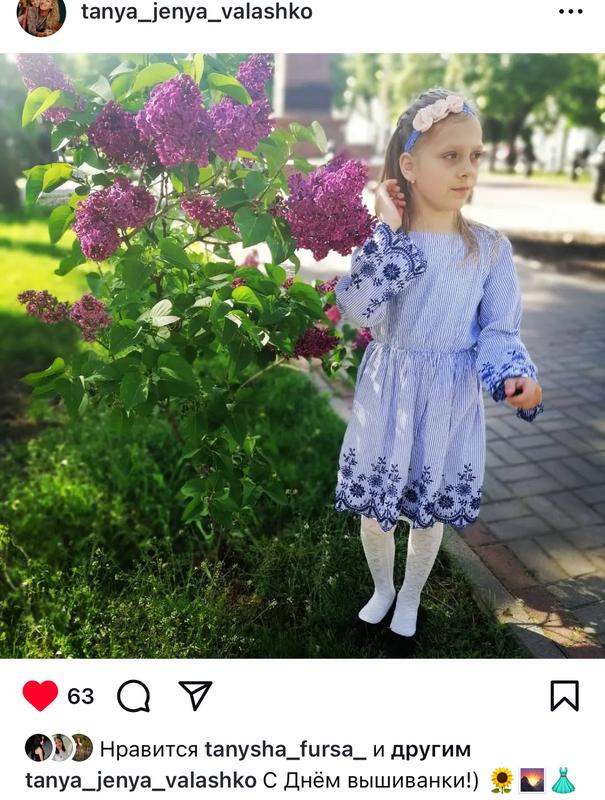The height and width of the screenshot is (800, 605).
Task: Open tanya_jenya_valashko profile from the post header
Action: coord(196,12)
